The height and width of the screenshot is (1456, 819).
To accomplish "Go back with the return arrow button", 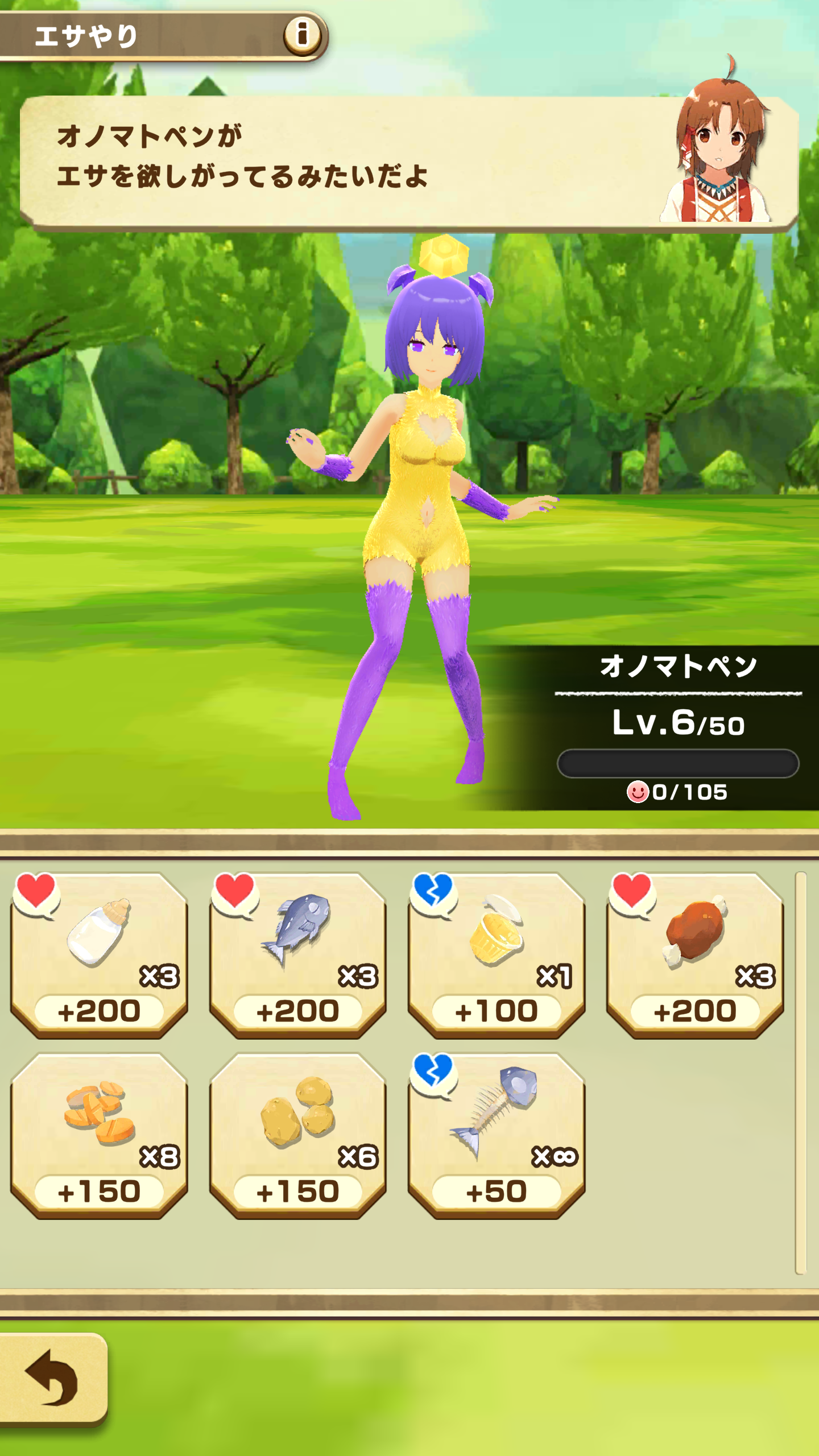I will pos(52,1379).
